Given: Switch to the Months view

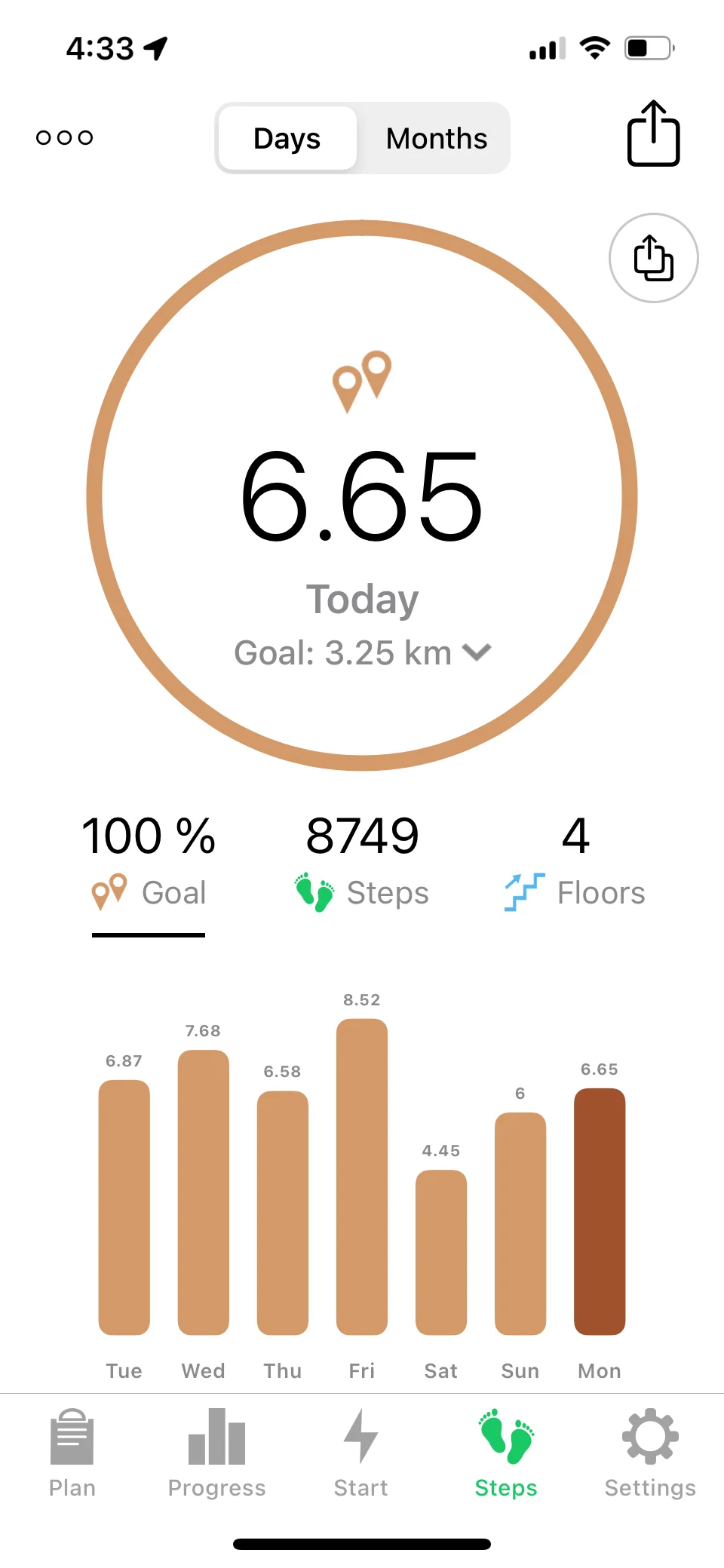Looking at the screenshot, I should 436,139.
